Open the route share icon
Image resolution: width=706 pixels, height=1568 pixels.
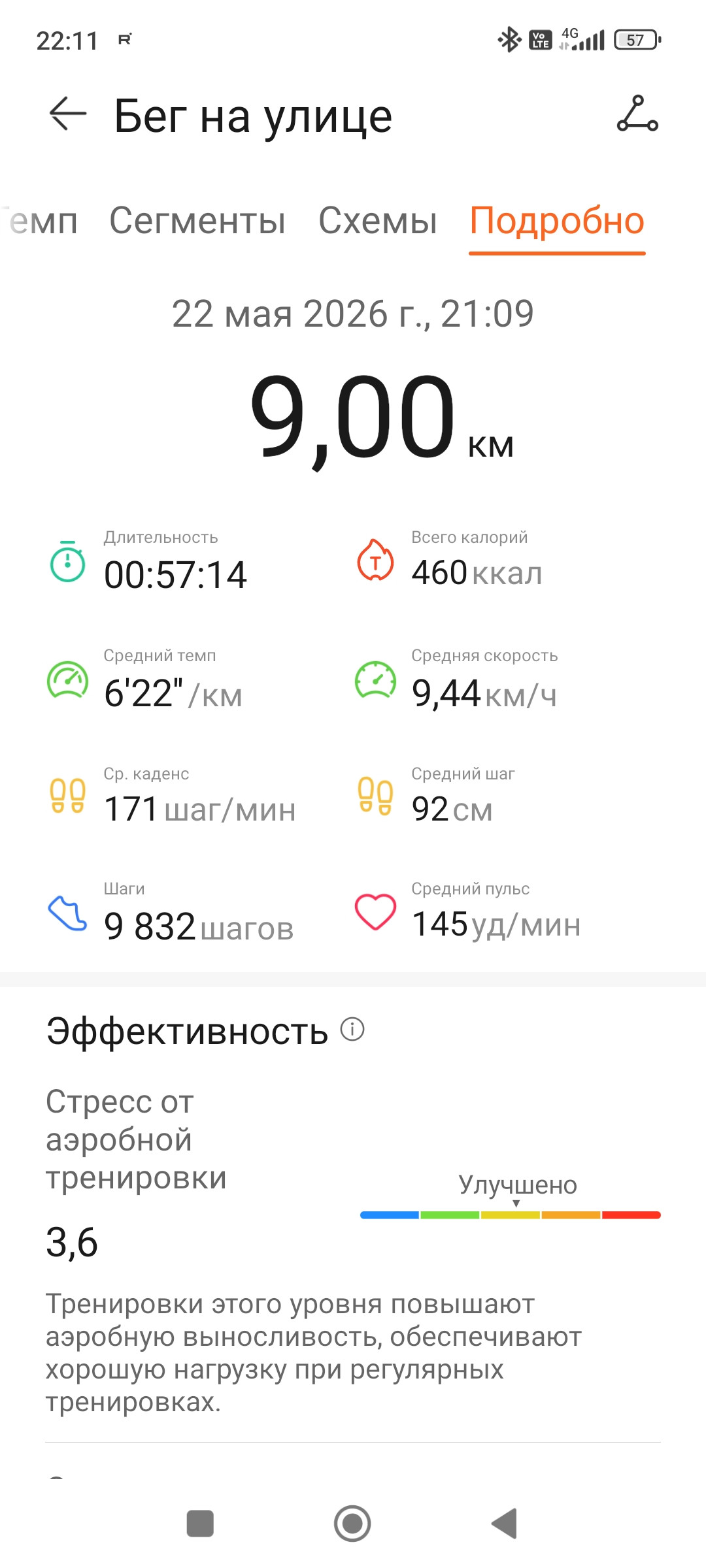tap(637, 114)
